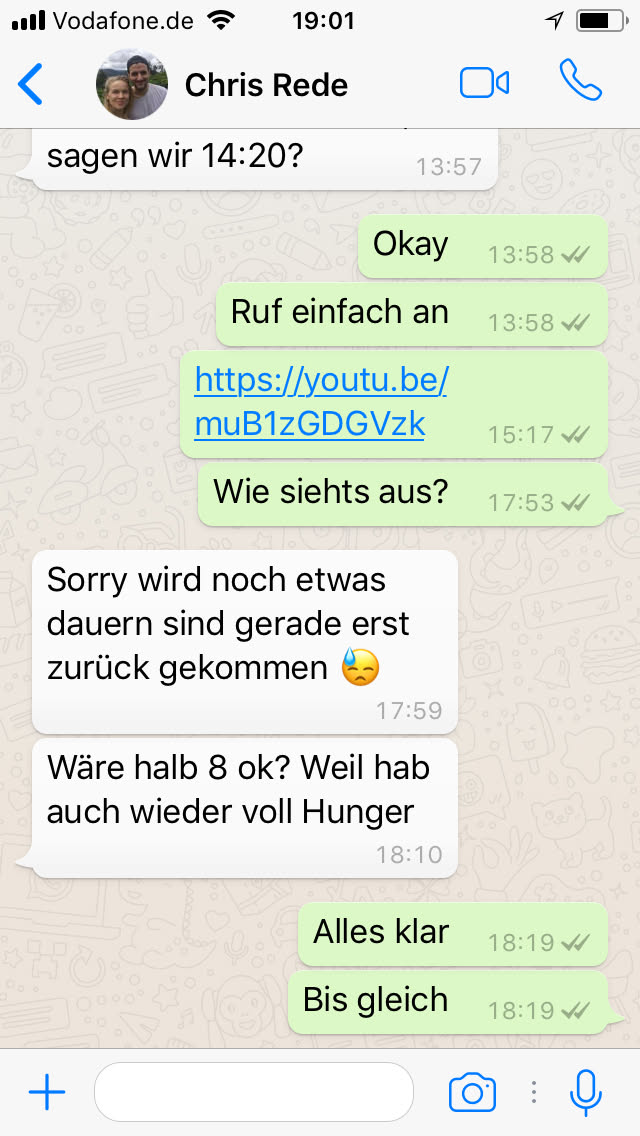
Task: Start a video call with Chris Rede
Action: pos(485,84)
